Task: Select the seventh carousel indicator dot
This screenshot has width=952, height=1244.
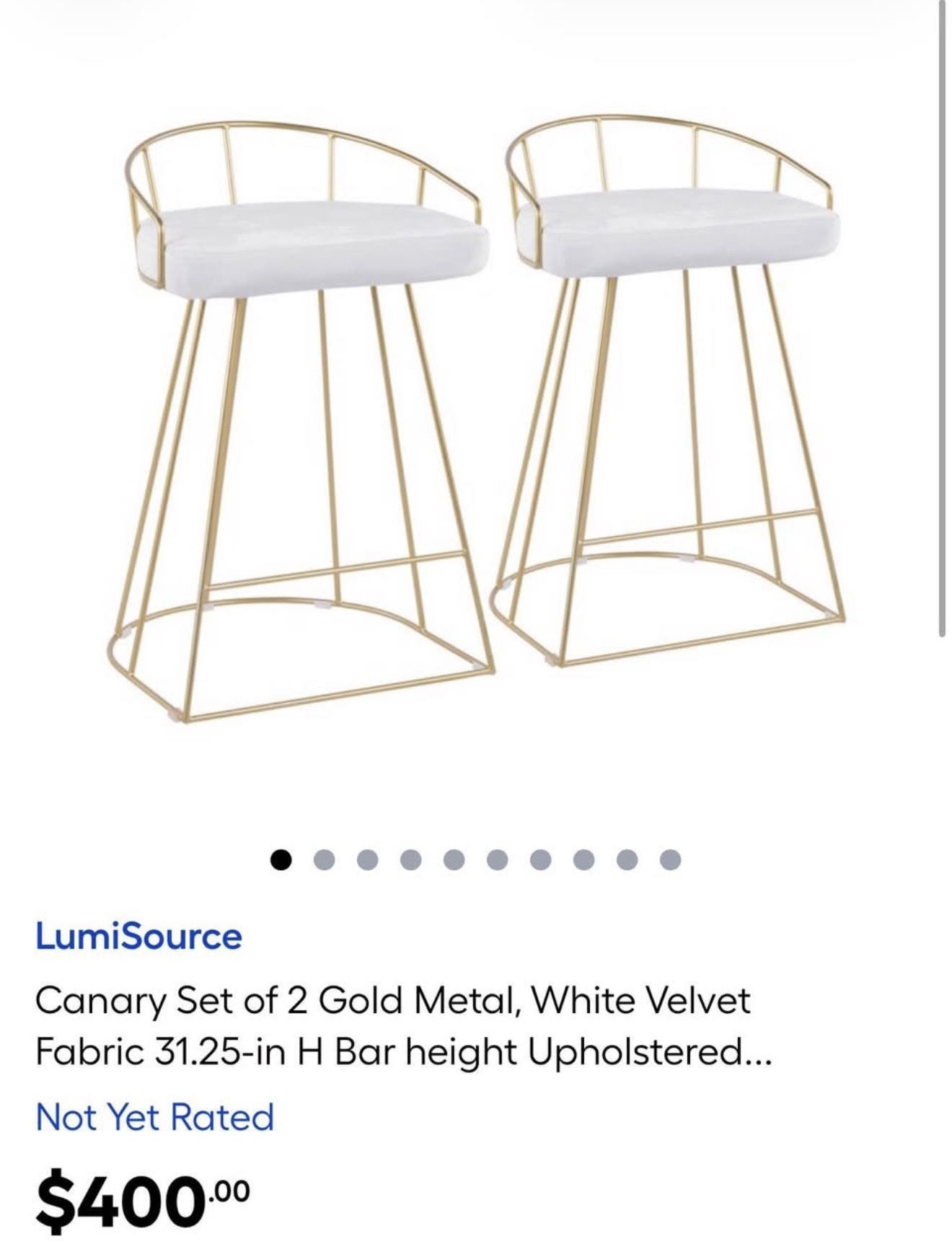Action: tap(541, 859)
